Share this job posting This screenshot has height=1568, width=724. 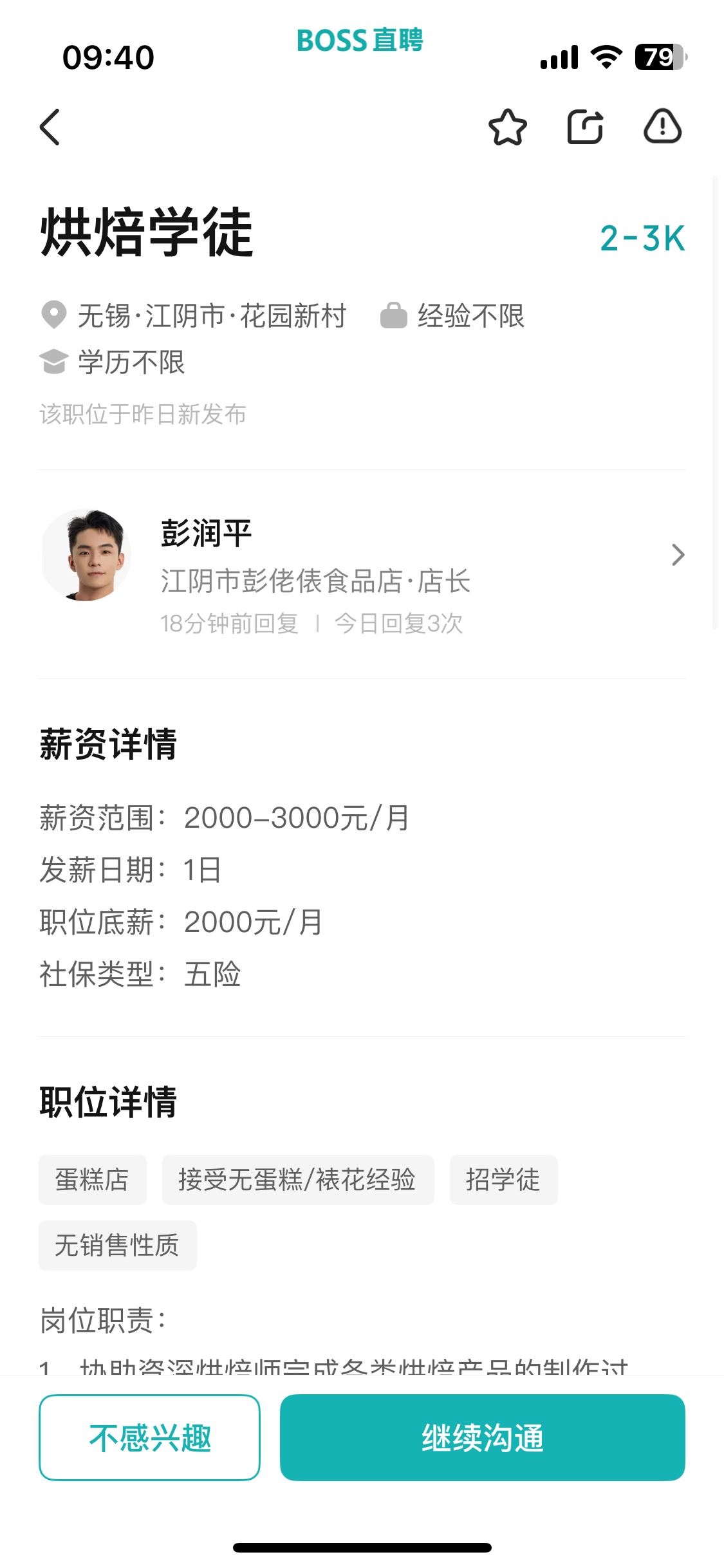[x=585, y=127]
